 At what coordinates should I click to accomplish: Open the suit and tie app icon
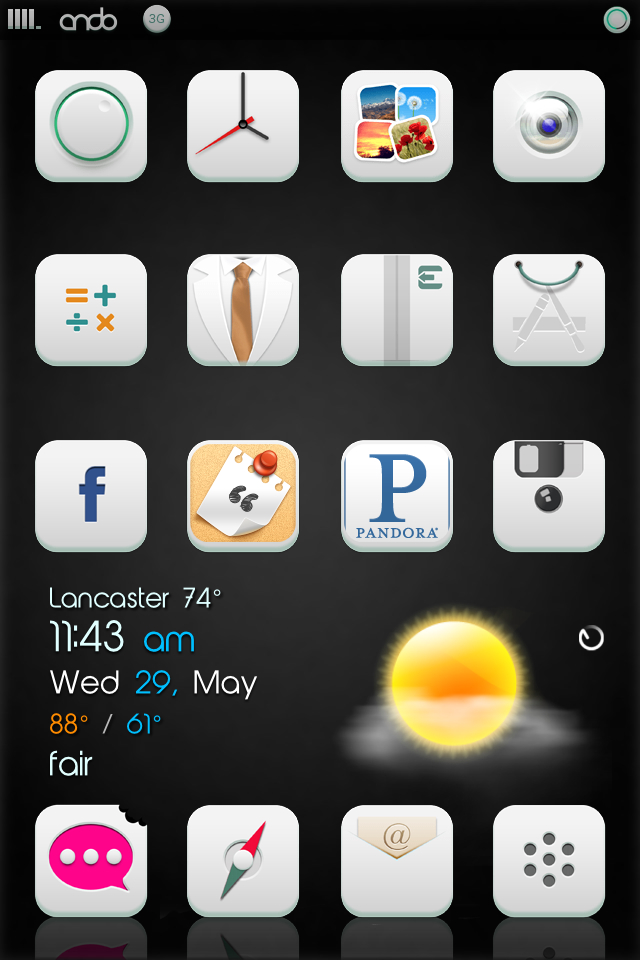(x=243, y=310)
